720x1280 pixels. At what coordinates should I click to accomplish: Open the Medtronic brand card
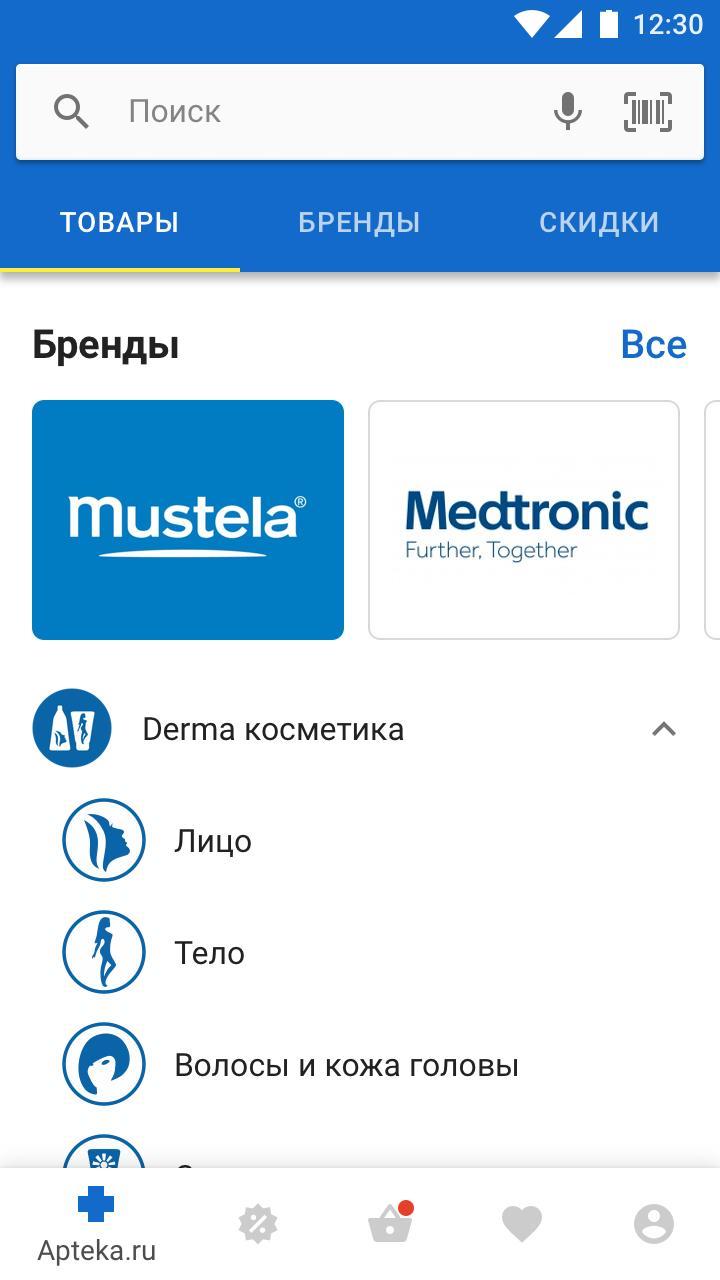tap(523, 519)
